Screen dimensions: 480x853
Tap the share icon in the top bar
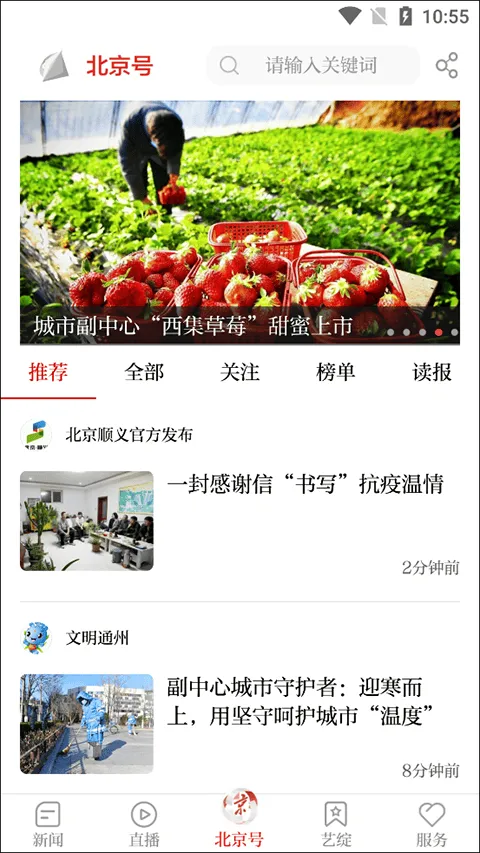[447, 66]
